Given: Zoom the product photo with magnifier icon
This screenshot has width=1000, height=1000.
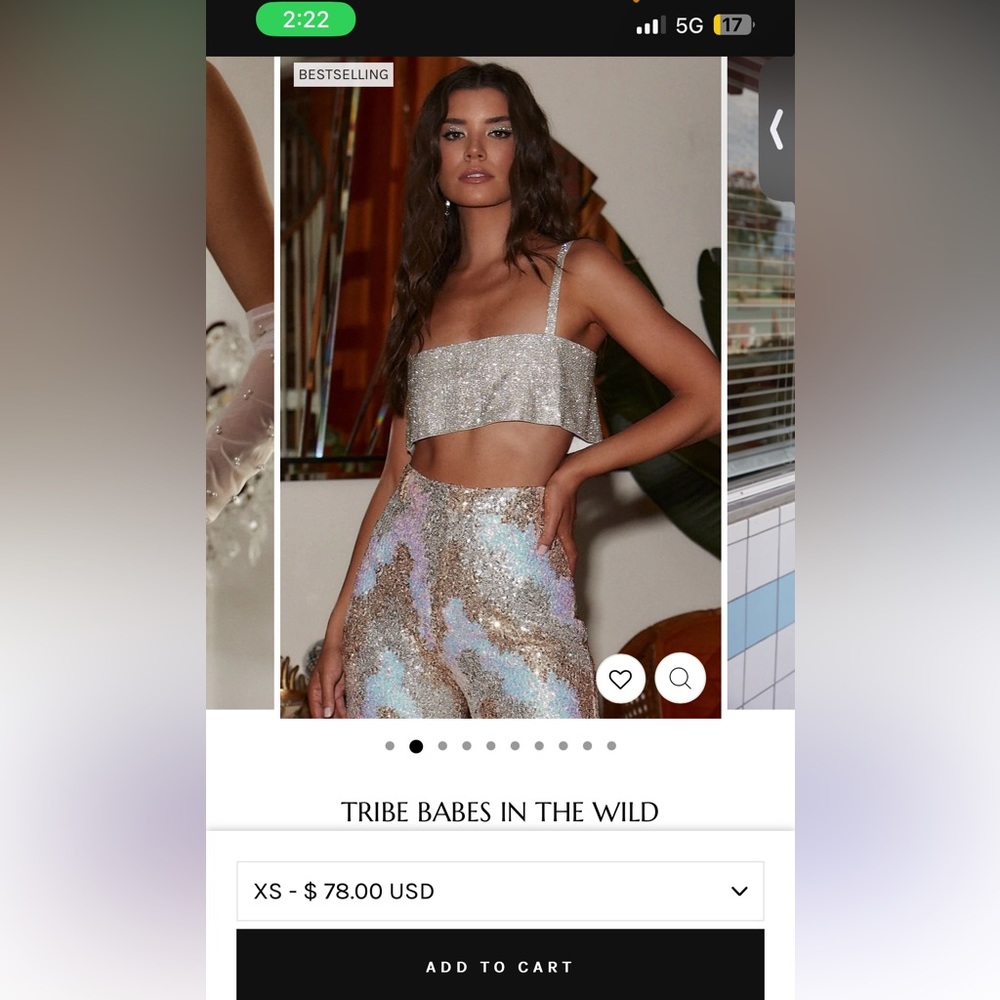Looking at the screenshot, I should tap(680, 679).
